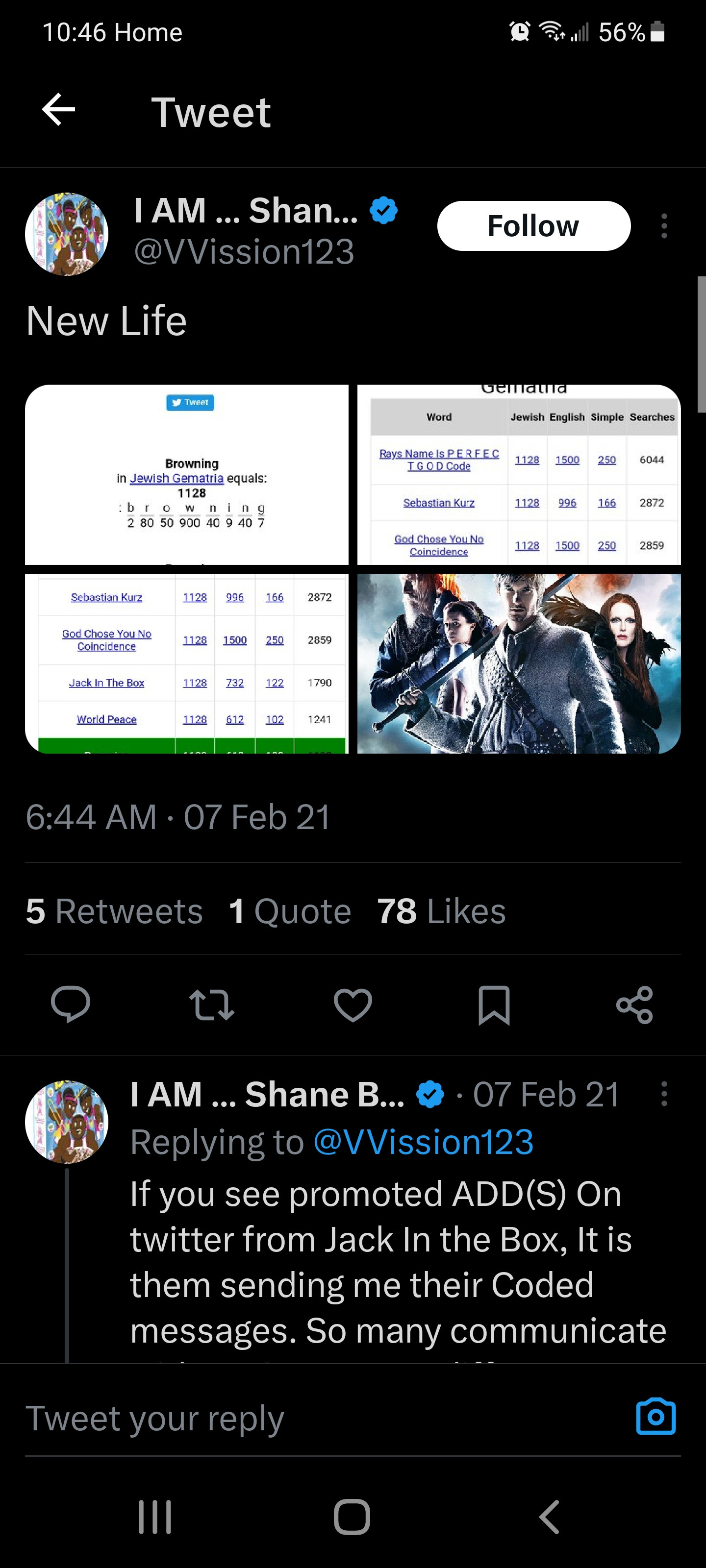706x1568 pixels.
Task: Bookmark the New Life tweet
Action: [494, 1004]
